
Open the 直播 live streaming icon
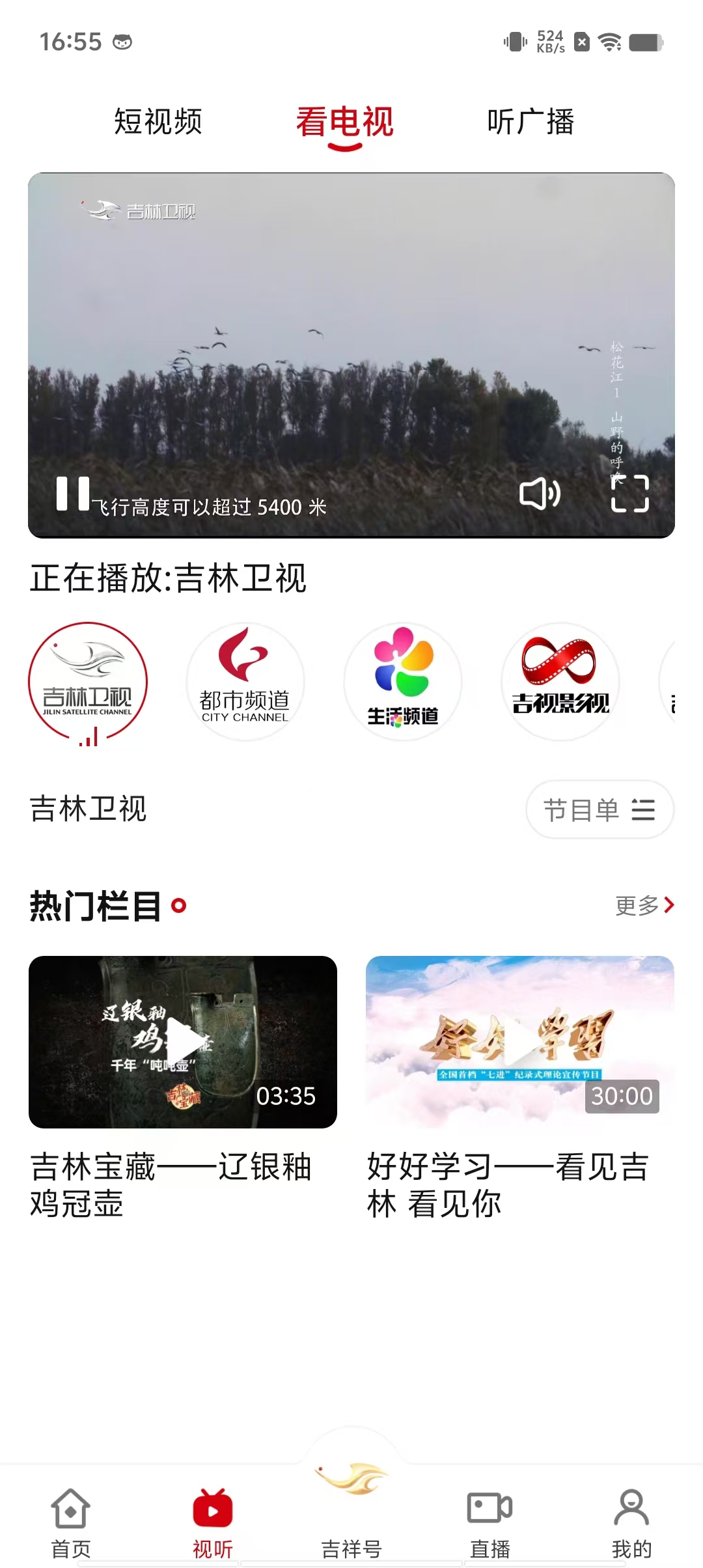click(x=491, y=1513)
